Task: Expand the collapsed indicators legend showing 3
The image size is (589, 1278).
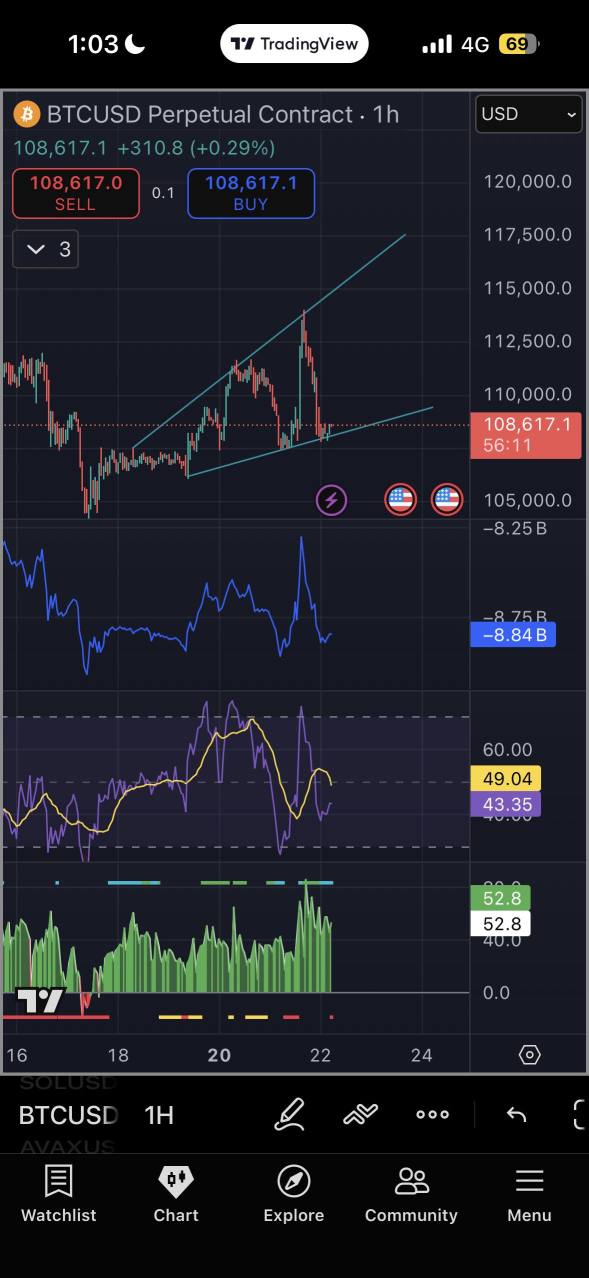Action: coord(46,249)
